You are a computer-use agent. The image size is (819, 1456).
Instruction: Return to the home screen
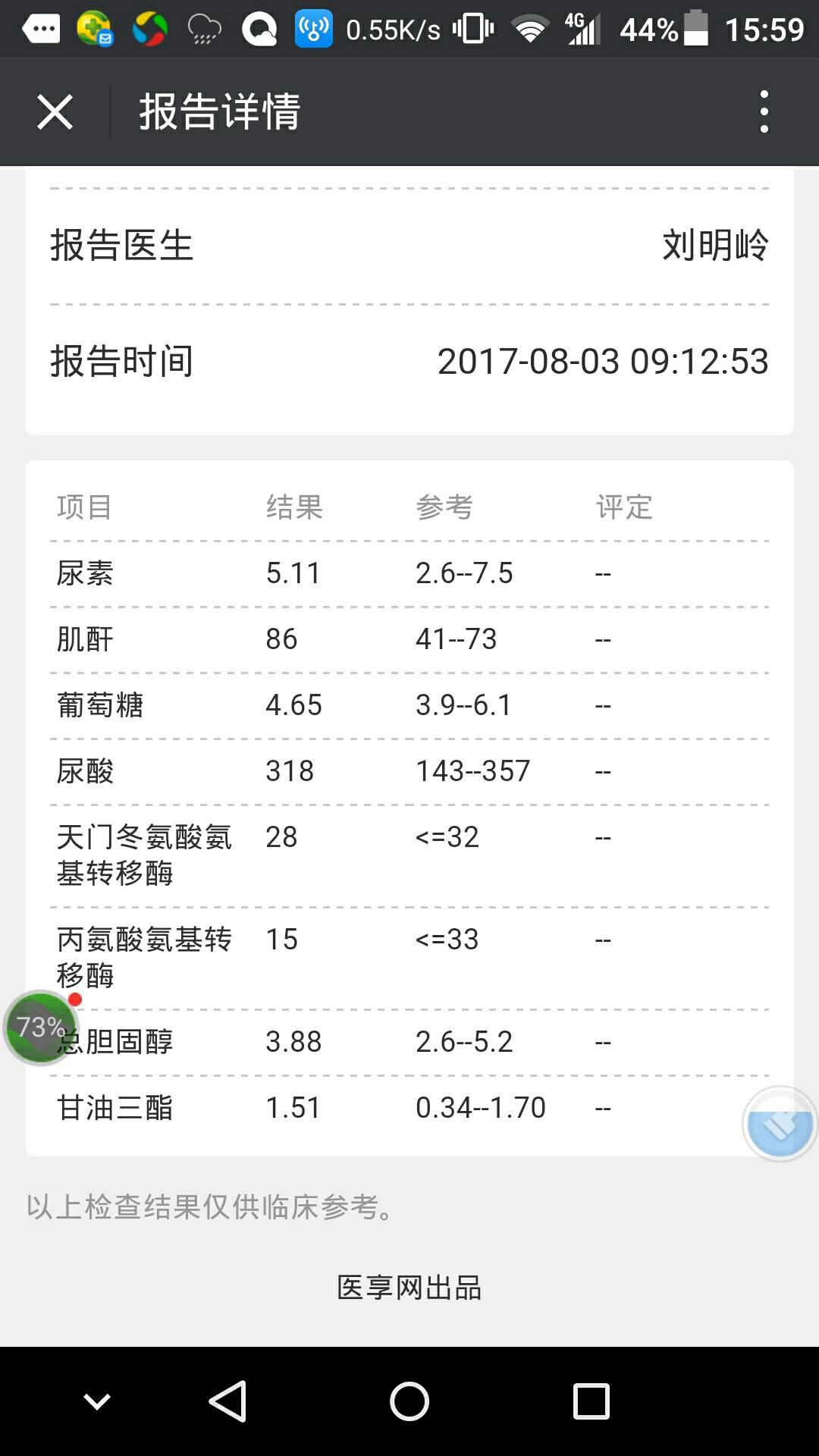(409, 1401)
